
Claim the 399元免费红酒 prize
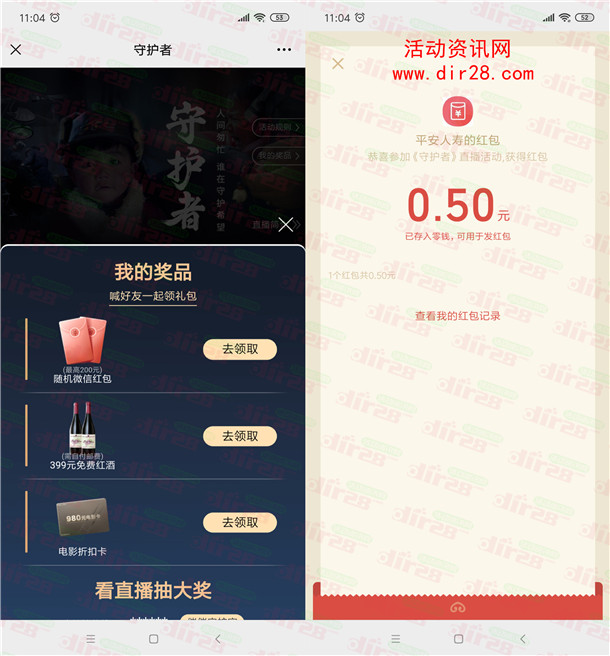pyautogui.click(x=240, y=436)
